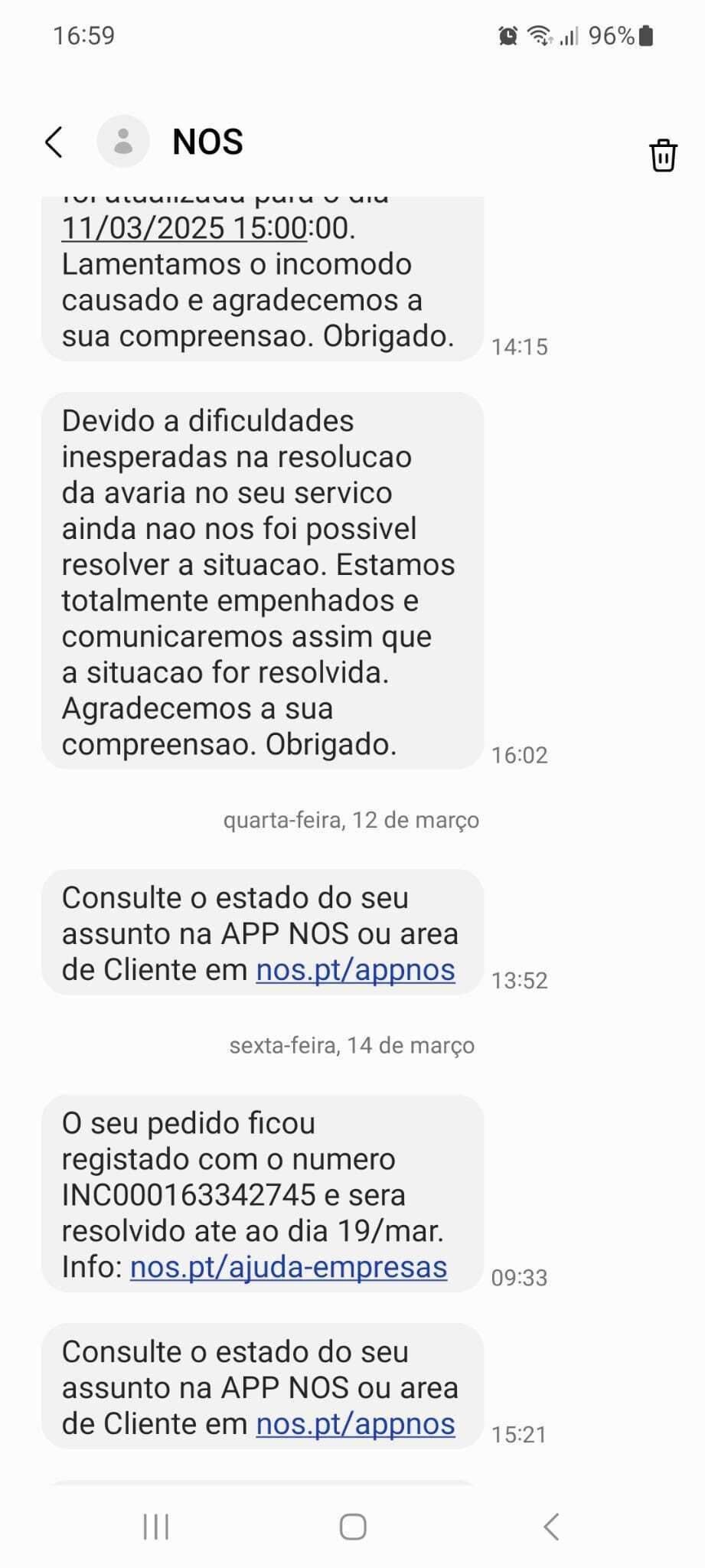Open nos.pt/appnos link from 15:21 message
This screenshot has height=1568, width=705.
[355, 1424]
